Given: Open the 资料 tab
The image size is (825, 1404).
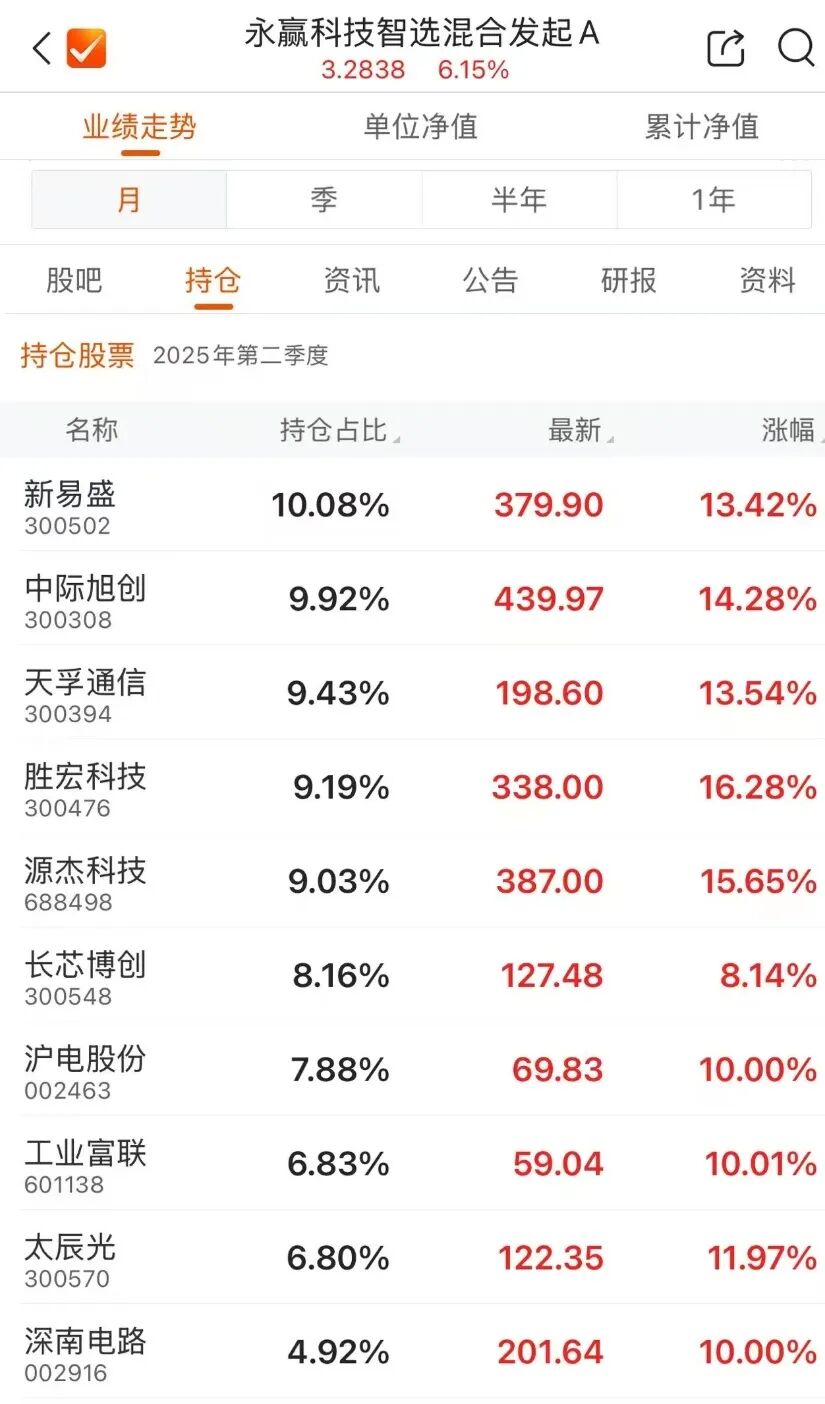Looking at the screenshot, I should click(767, 280).
